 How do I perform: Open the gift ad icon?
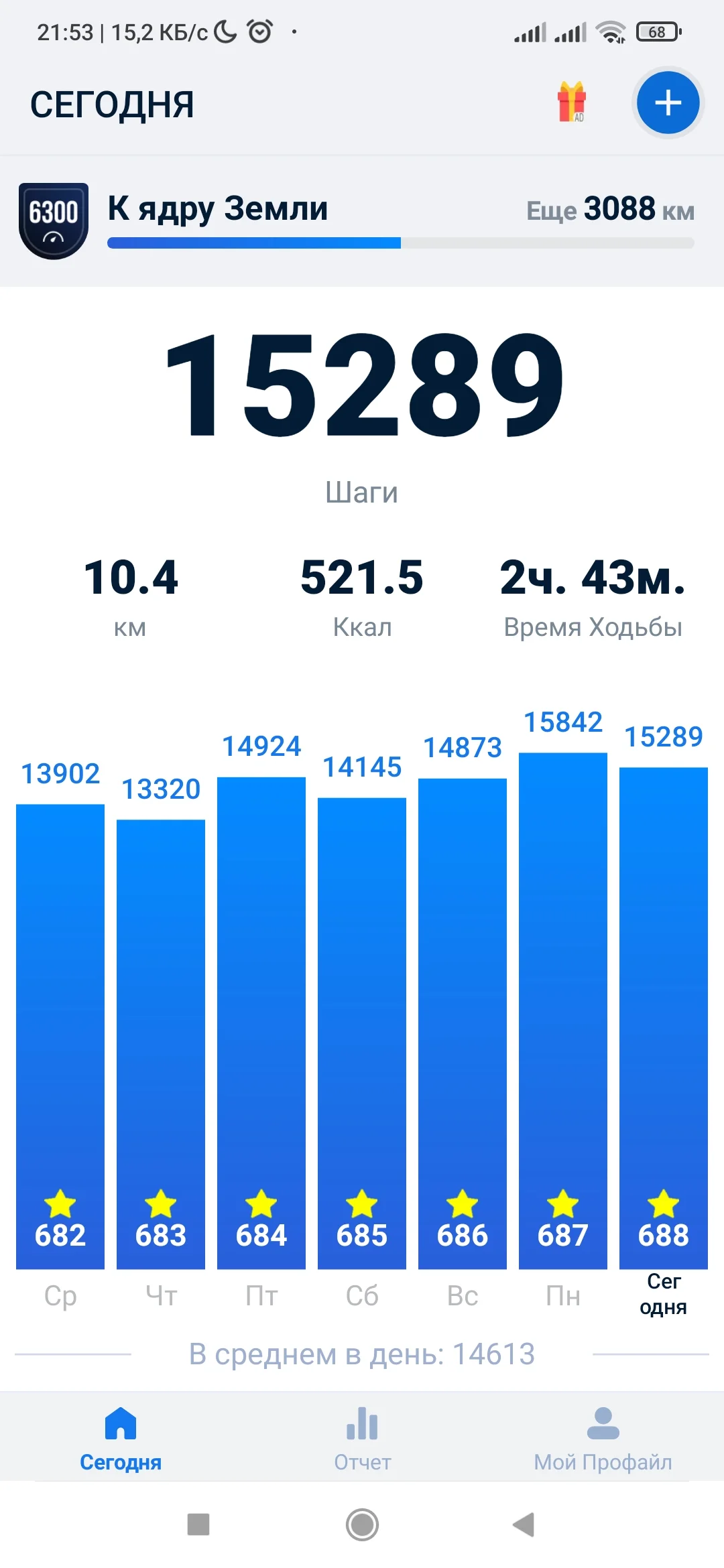click(x=571, y=102)
